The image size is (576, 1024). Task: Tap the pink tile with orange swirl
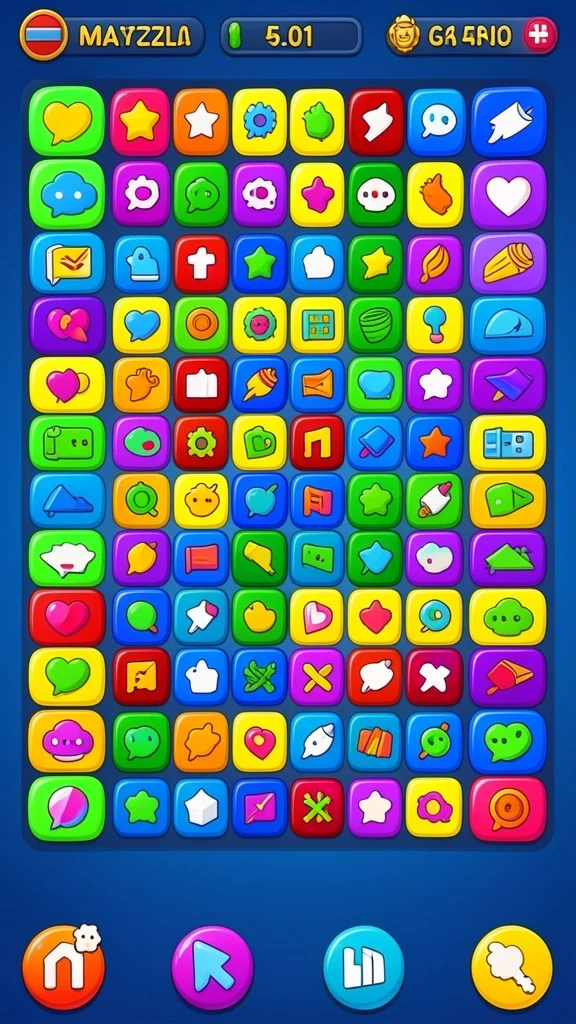508,808
